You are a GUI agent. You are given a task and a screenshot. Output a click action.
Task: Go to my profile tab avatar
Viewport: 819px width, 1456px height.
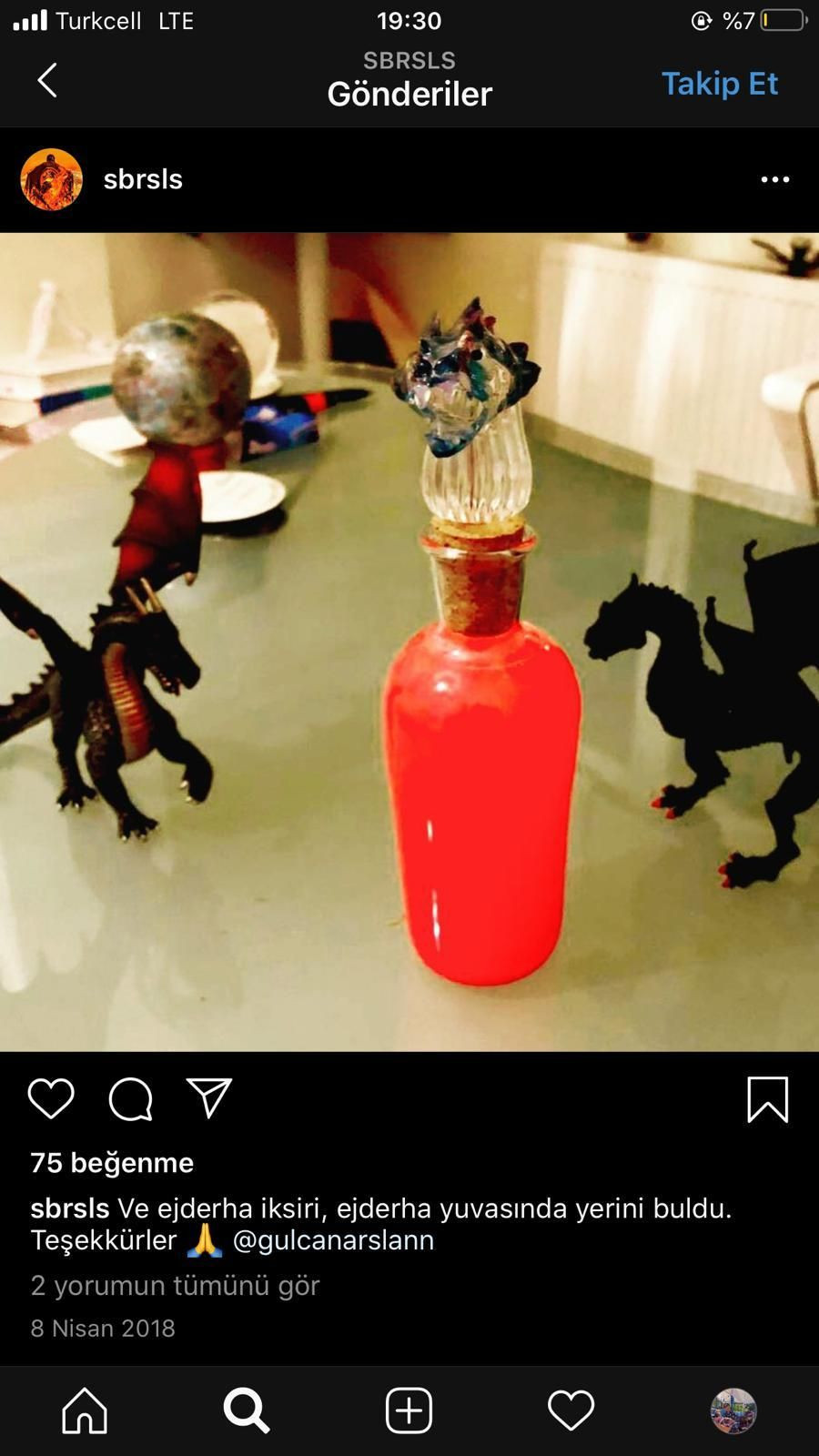click(733, 1410)
